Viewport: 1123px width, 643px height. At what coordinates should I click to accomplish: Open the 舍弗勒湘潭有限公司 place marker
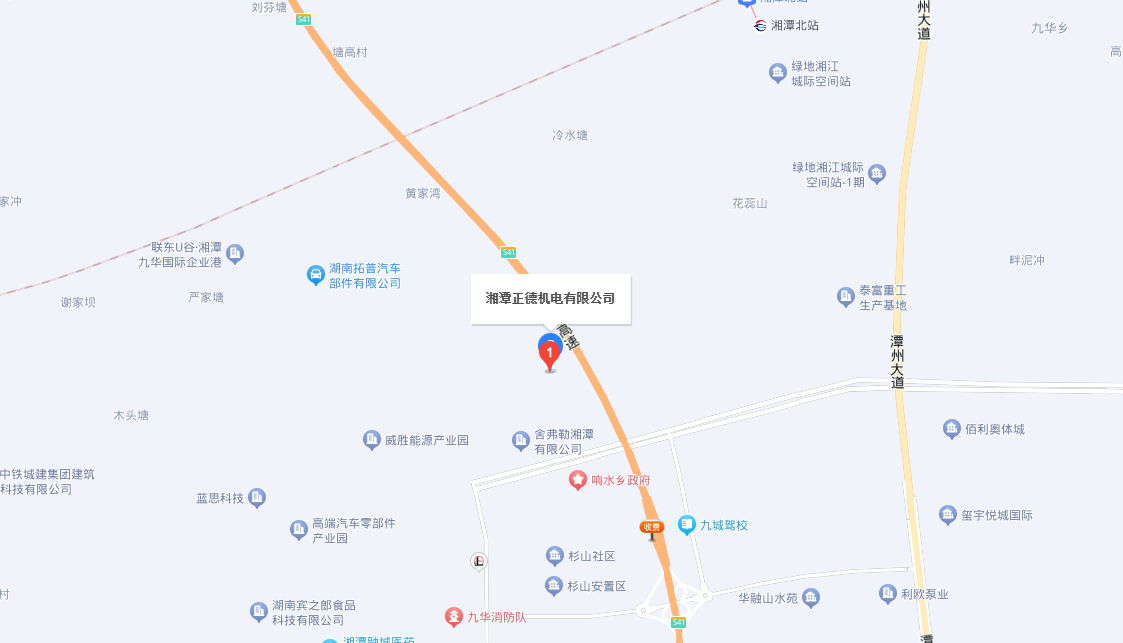click(x=520, y=440)
